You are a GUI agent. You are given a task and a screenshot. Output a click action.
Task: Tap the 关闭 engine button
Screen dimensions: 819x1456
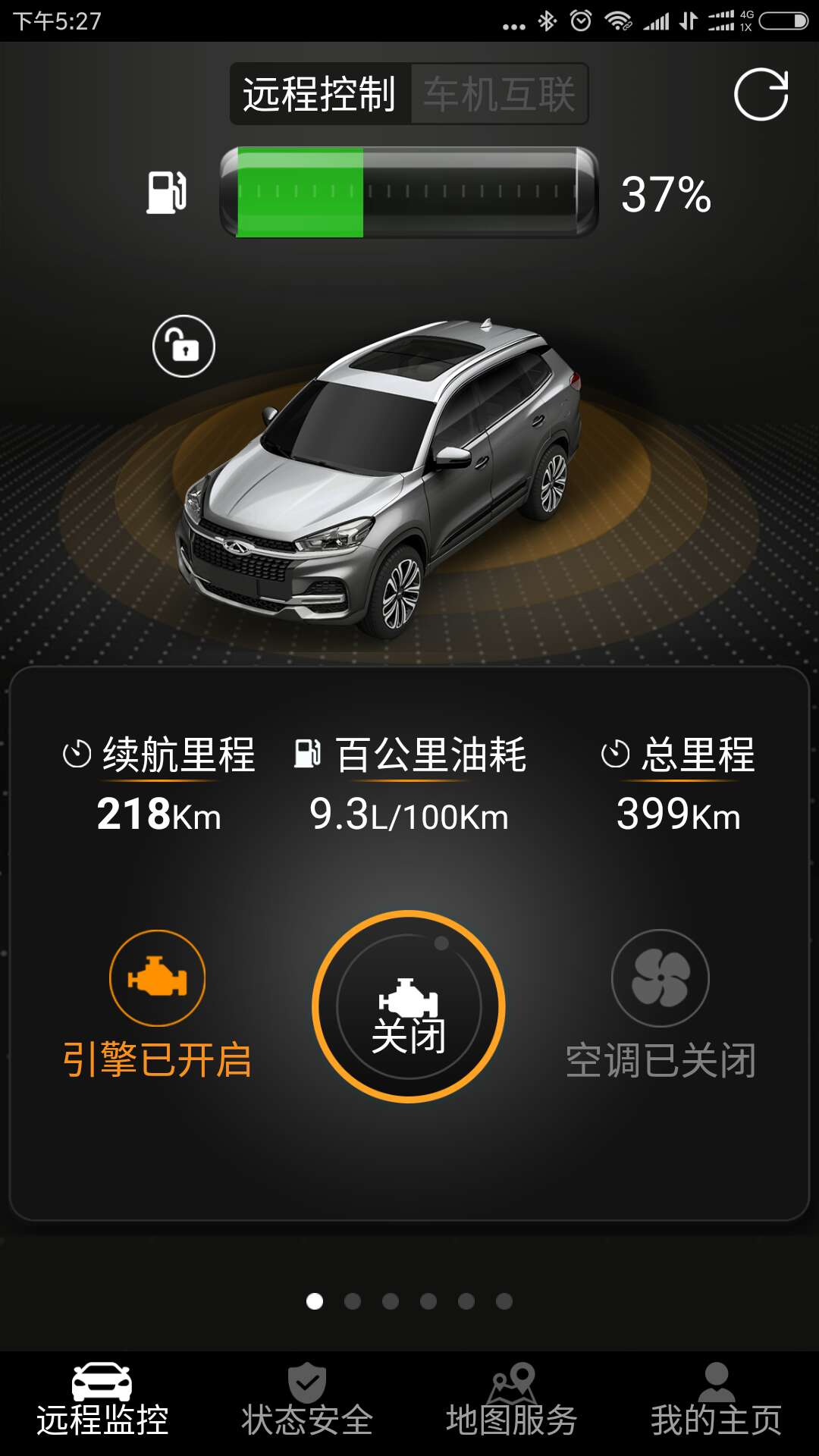[x=409, y=1006]
